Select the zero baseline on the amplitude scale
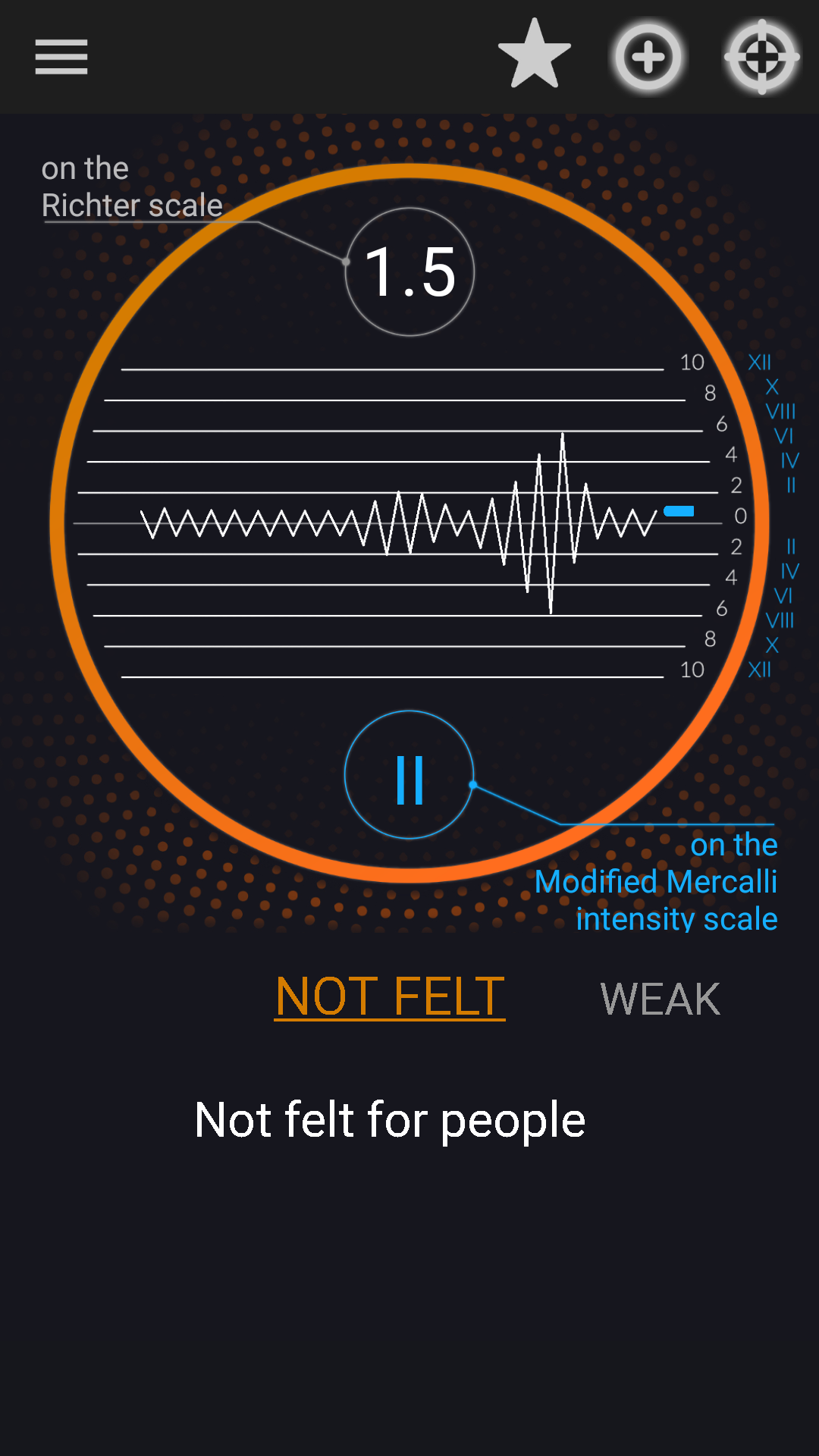819x1456 pixels. [739, 516]
